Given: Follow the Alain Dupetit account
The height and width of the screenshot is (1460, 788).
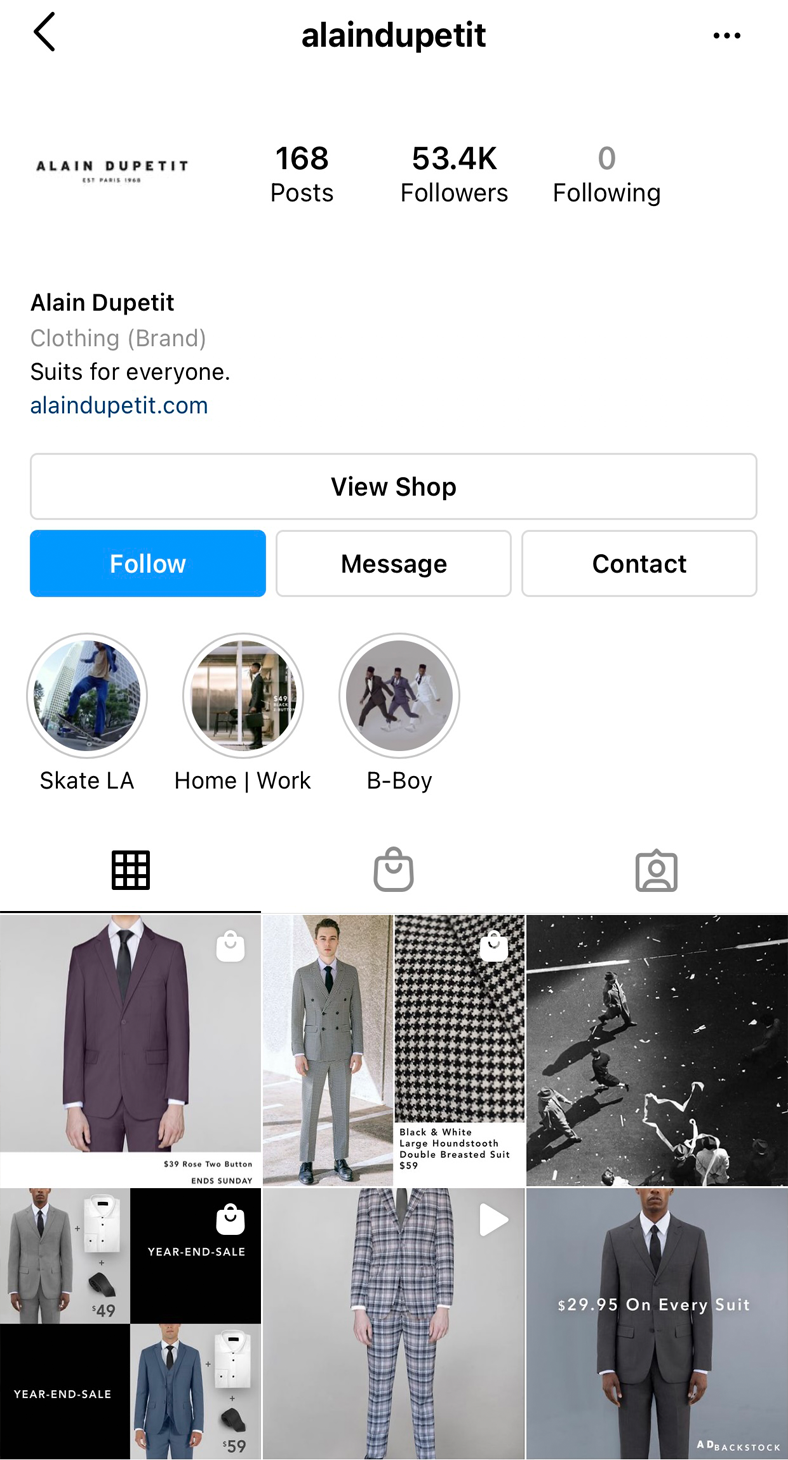Looking at the screenshot, I should coord(148,564).
